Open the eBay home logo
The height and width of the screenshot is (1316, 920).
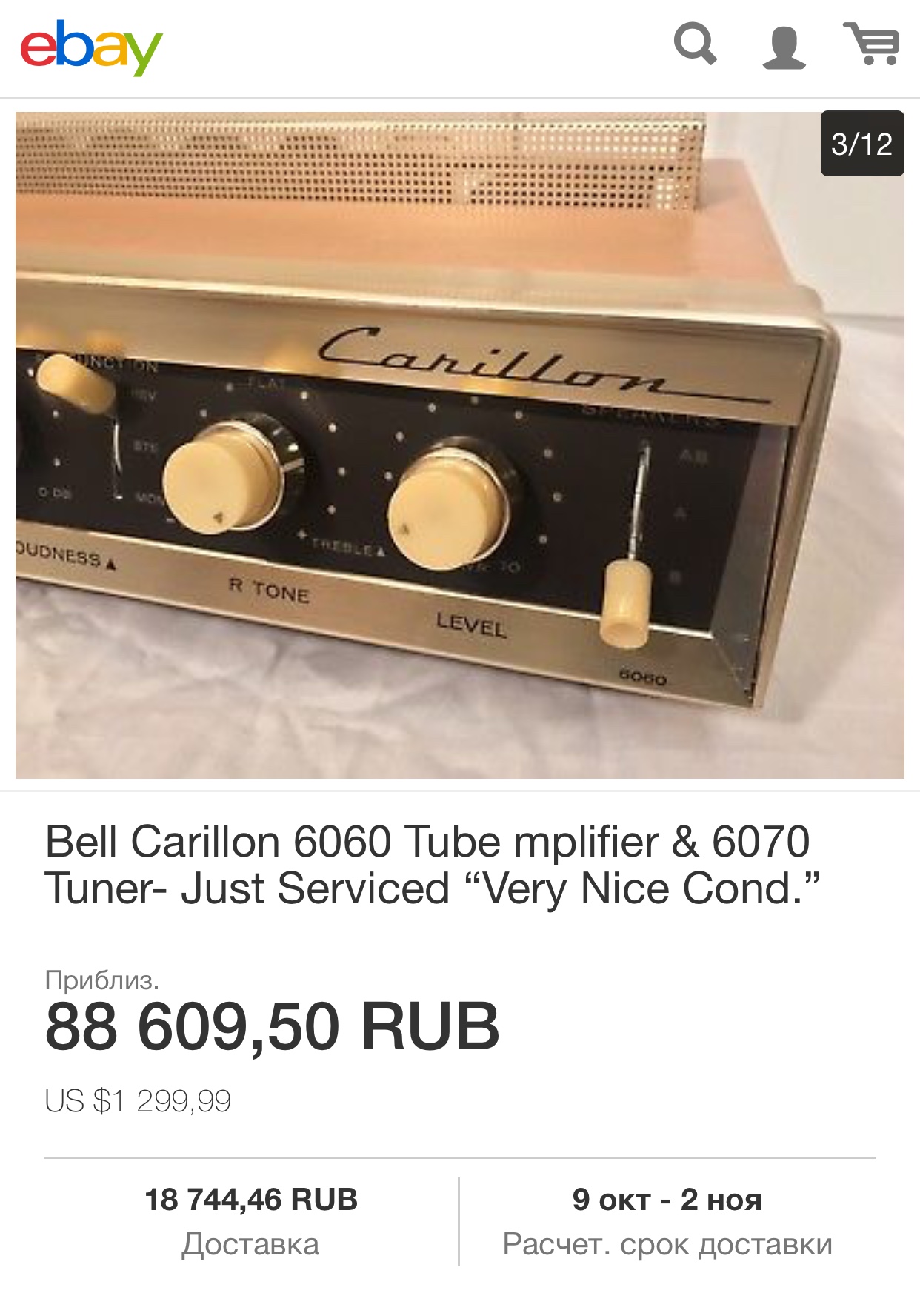point(90,48)
